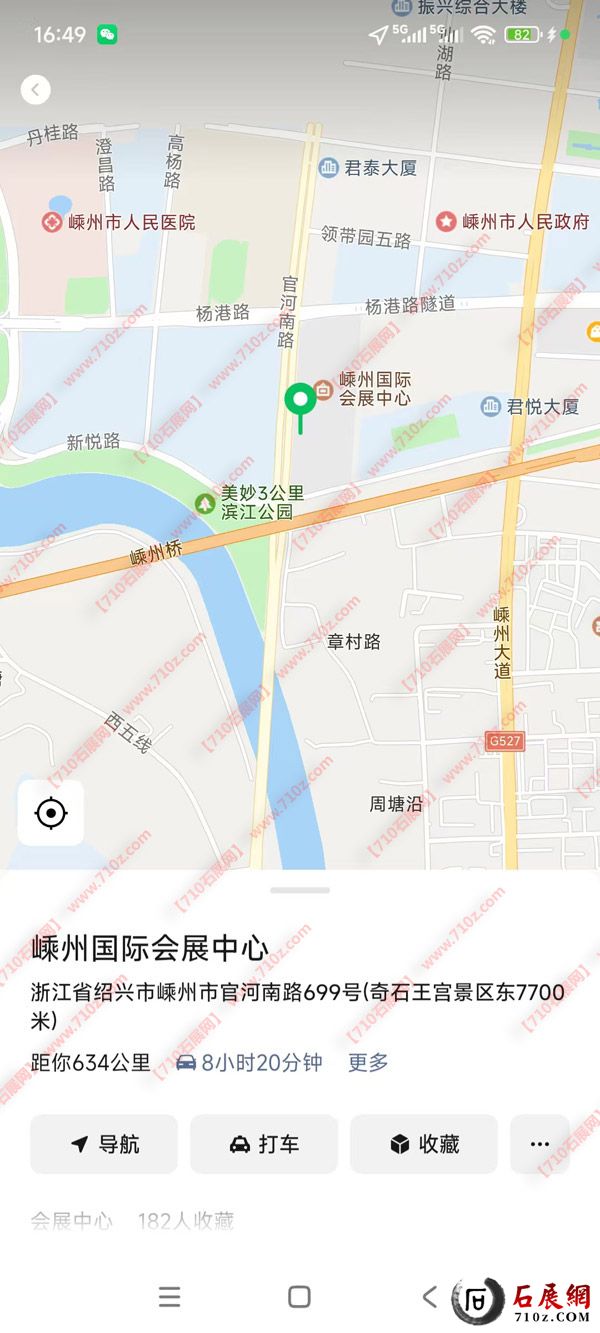Open 嵊州市人民医院 on the map
The height and width of the screenshot is (1333, 600).
(x=118, y=222)
